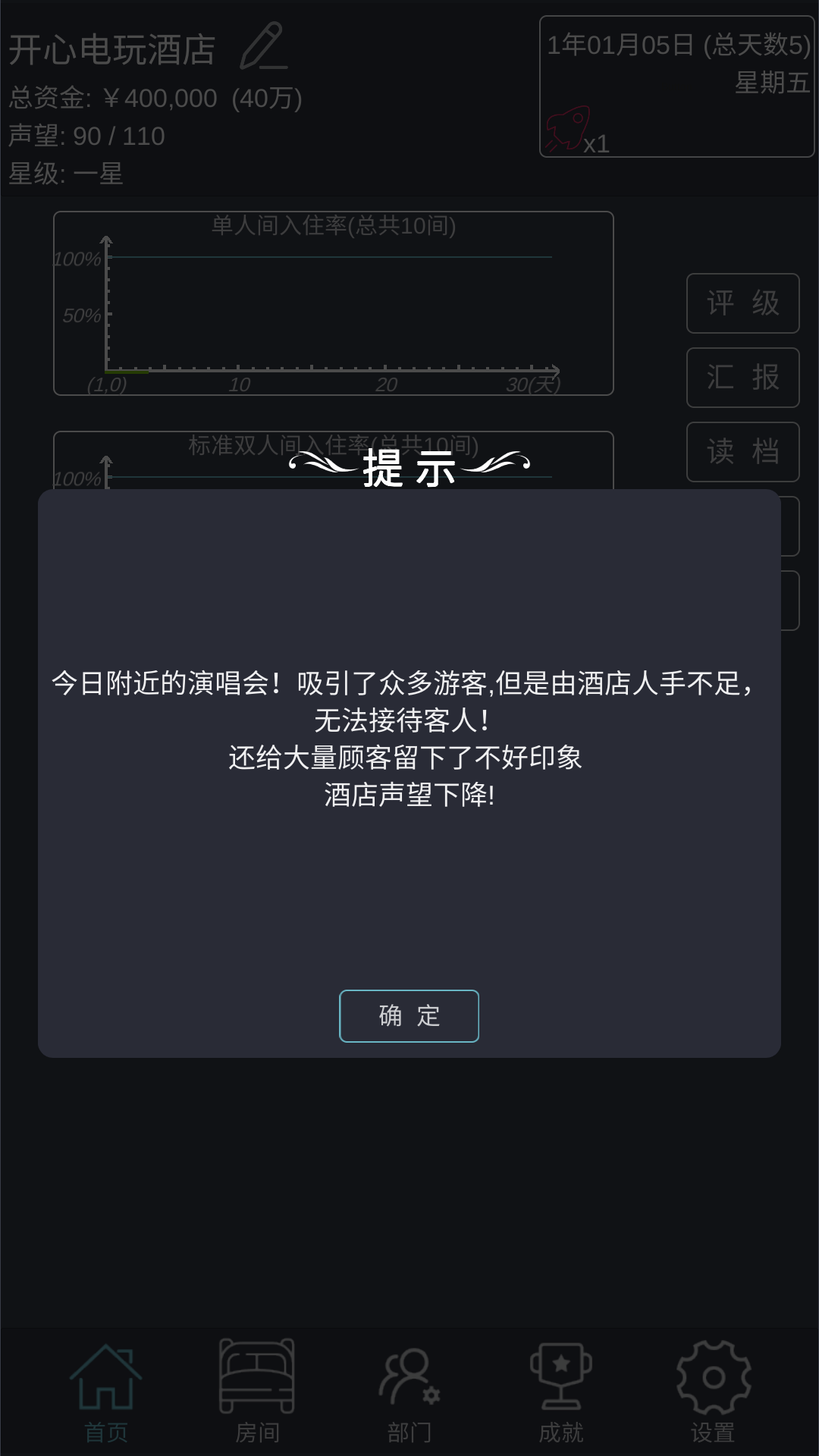The width and height of the screenshot is (819, 1456).
Task: Switch to the 成就 achievements tab
Action: (x=561, y=1392)
